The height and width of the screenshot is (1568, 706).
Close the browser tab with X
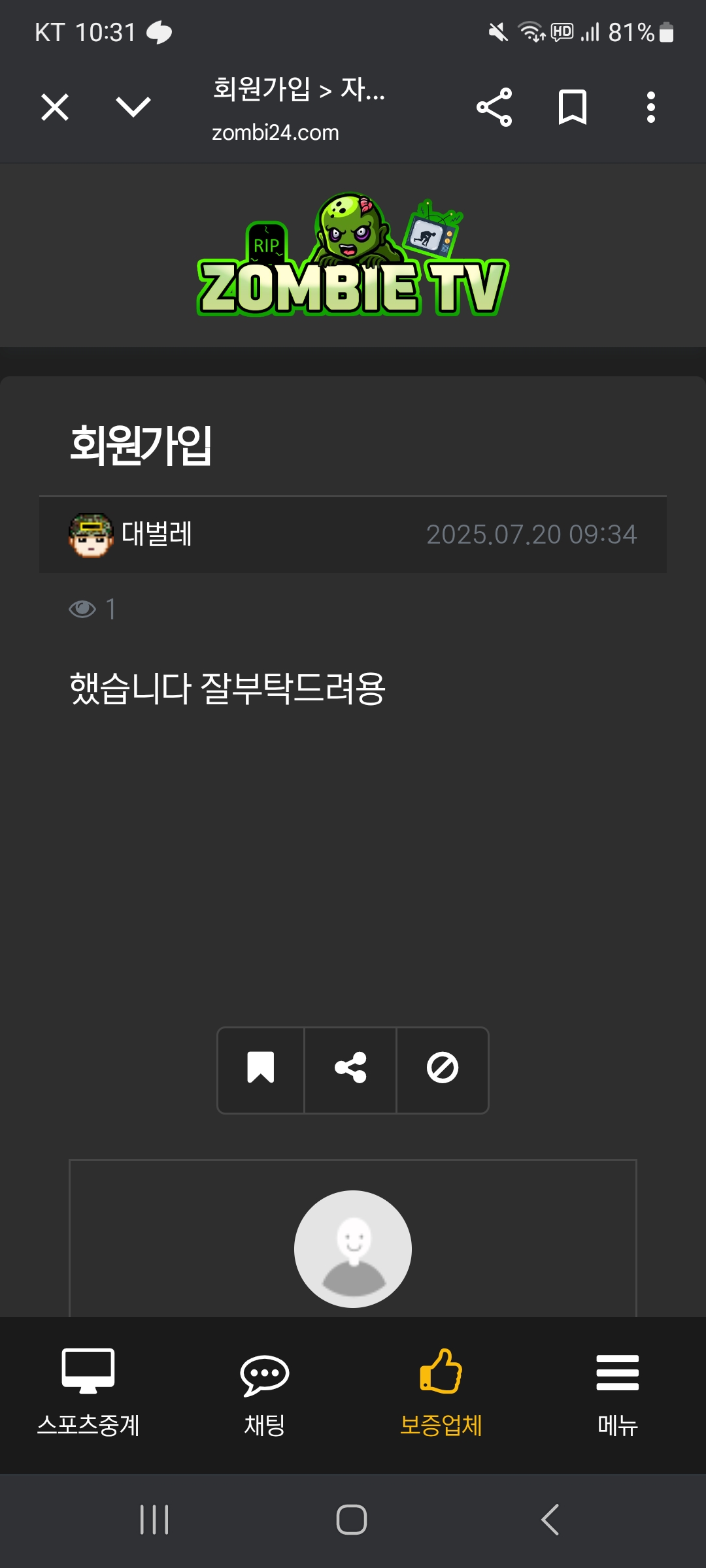55,107
